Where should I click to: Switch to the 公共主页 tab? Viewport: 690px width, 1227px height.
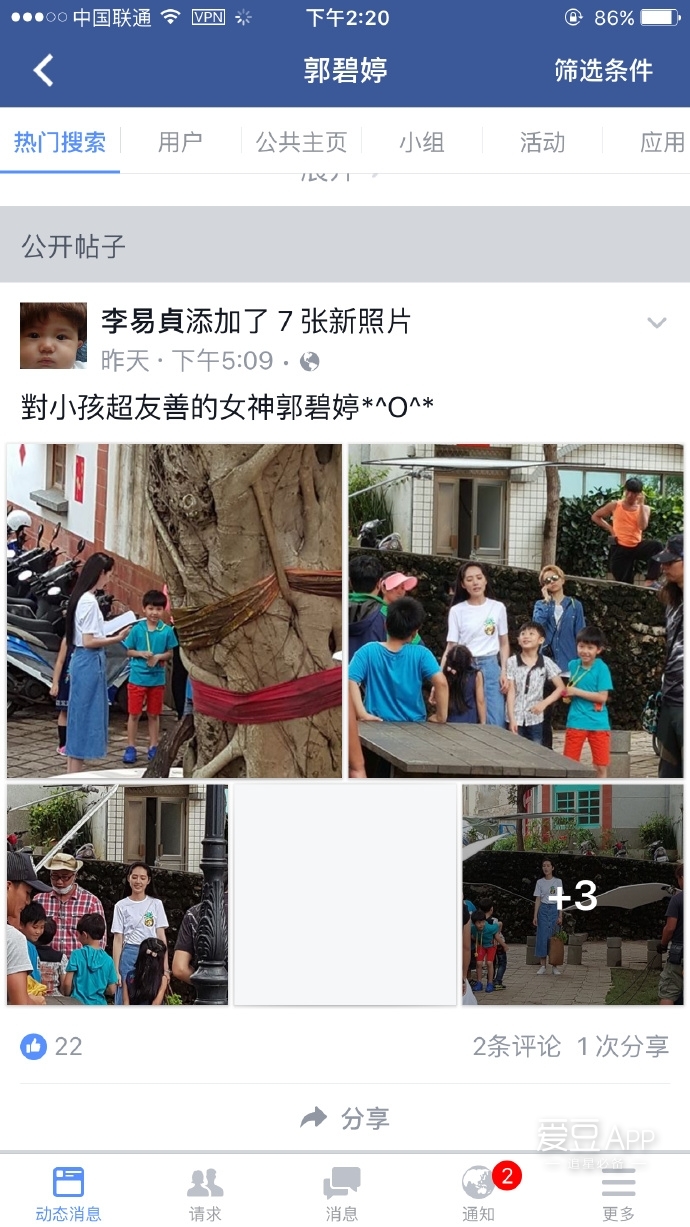[301, 142]
